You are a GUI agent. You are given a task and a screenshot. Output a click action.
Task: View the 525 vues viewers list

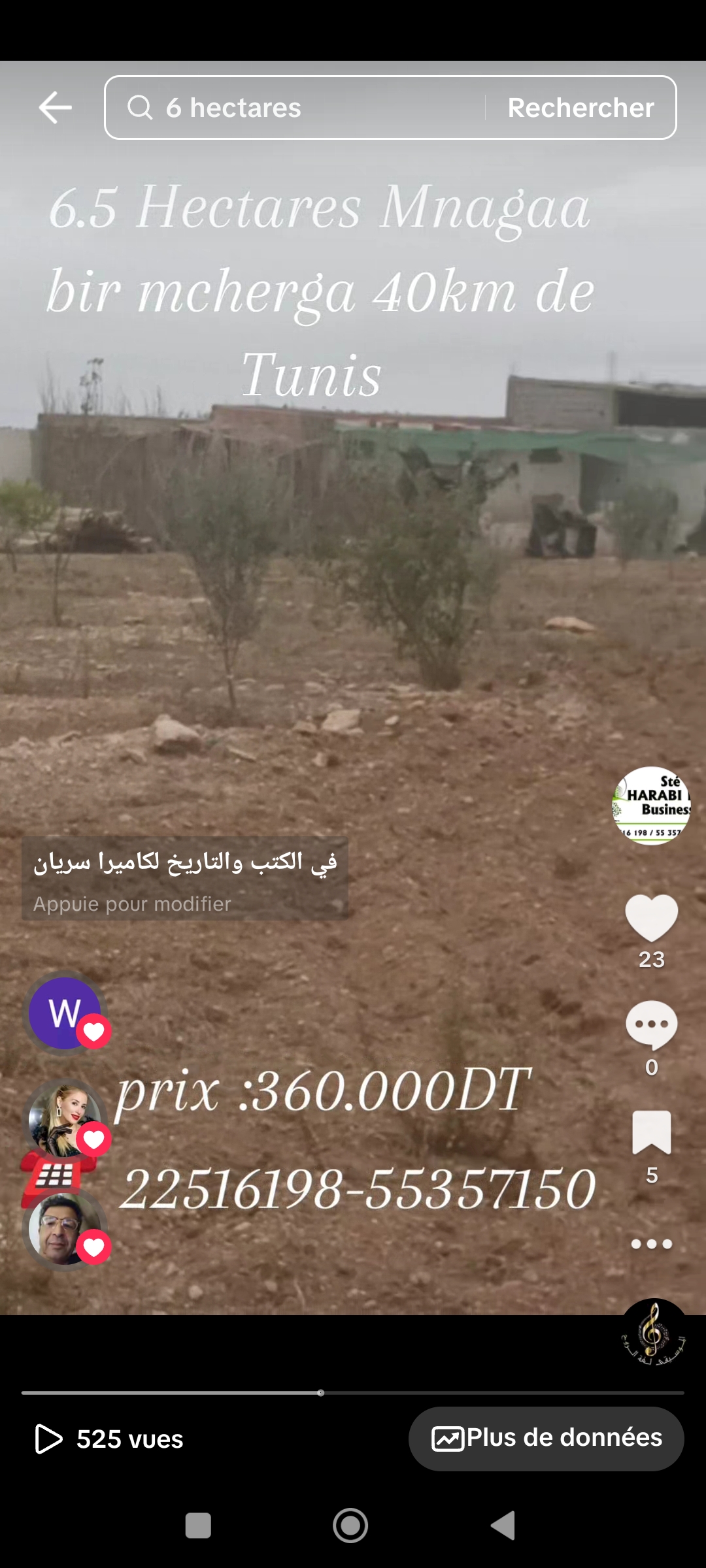[x=110, y=1439]
